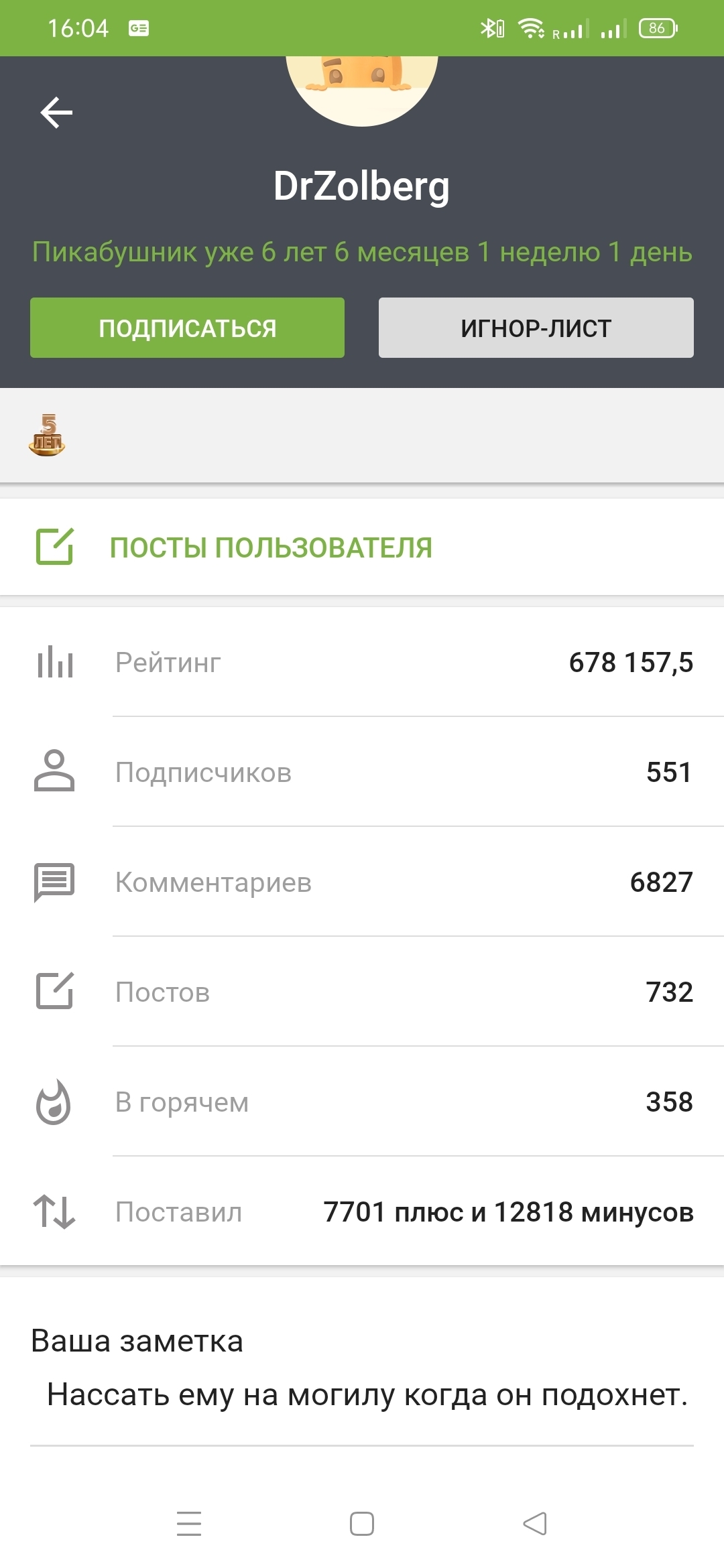Open ПОСТЫ ПОЛЬЗОВАТЕЛЯ list
The width and height of the screenshot is (724, 1568).
[x=271, y=547]
